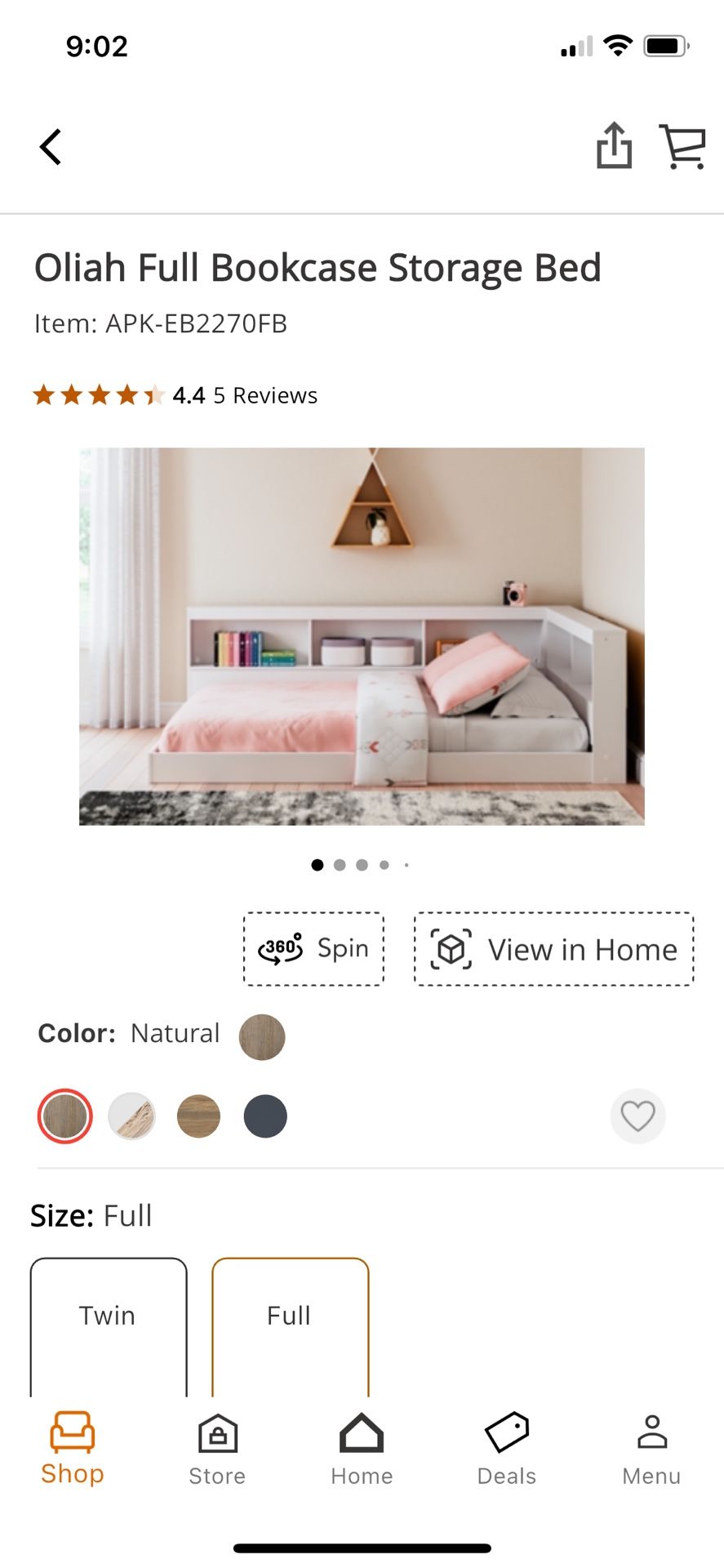Open the Deals tab
Screen dimensions: 724x1568
(507, 1450)
